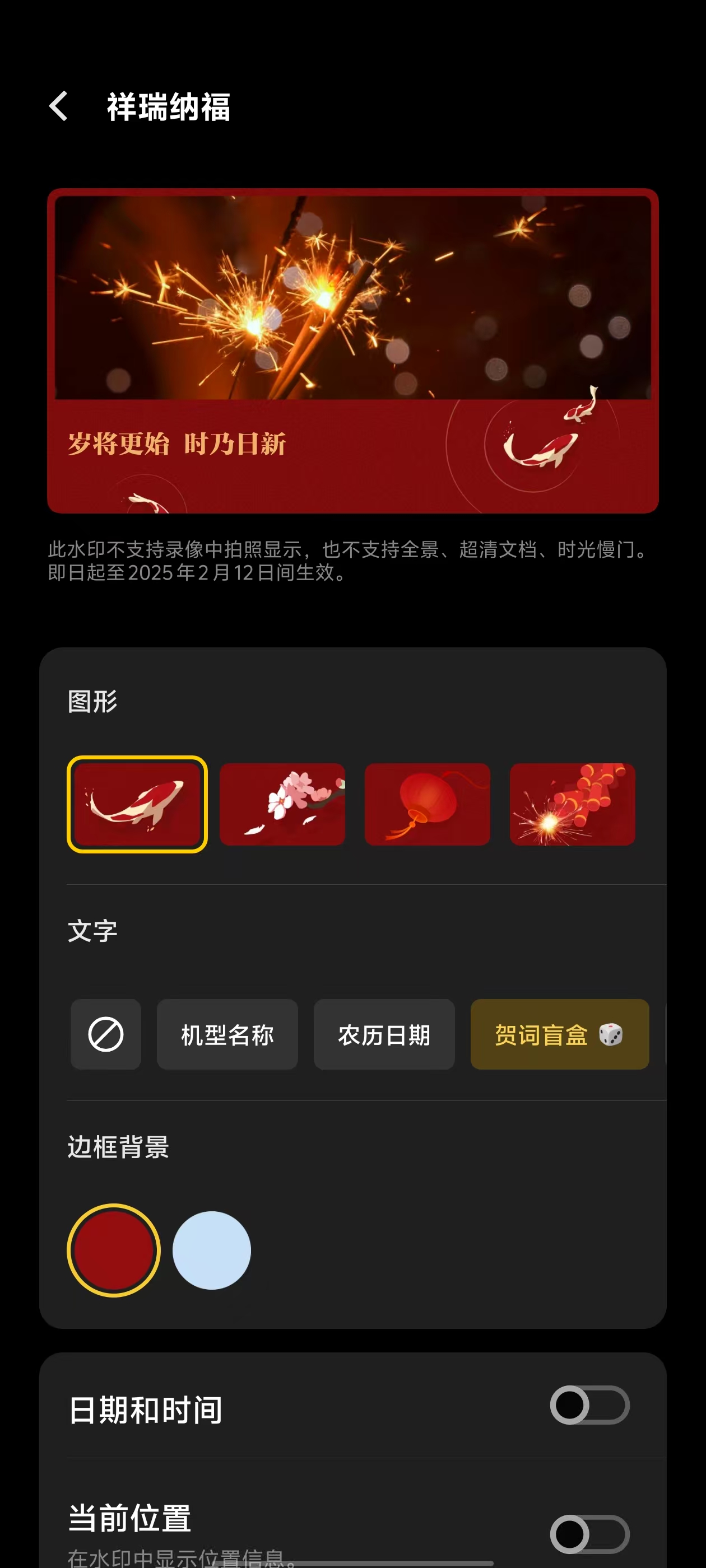Screen dimensions: 706x1568
Task: Select the koi fish graphic
Action: [x=137, y=804]
